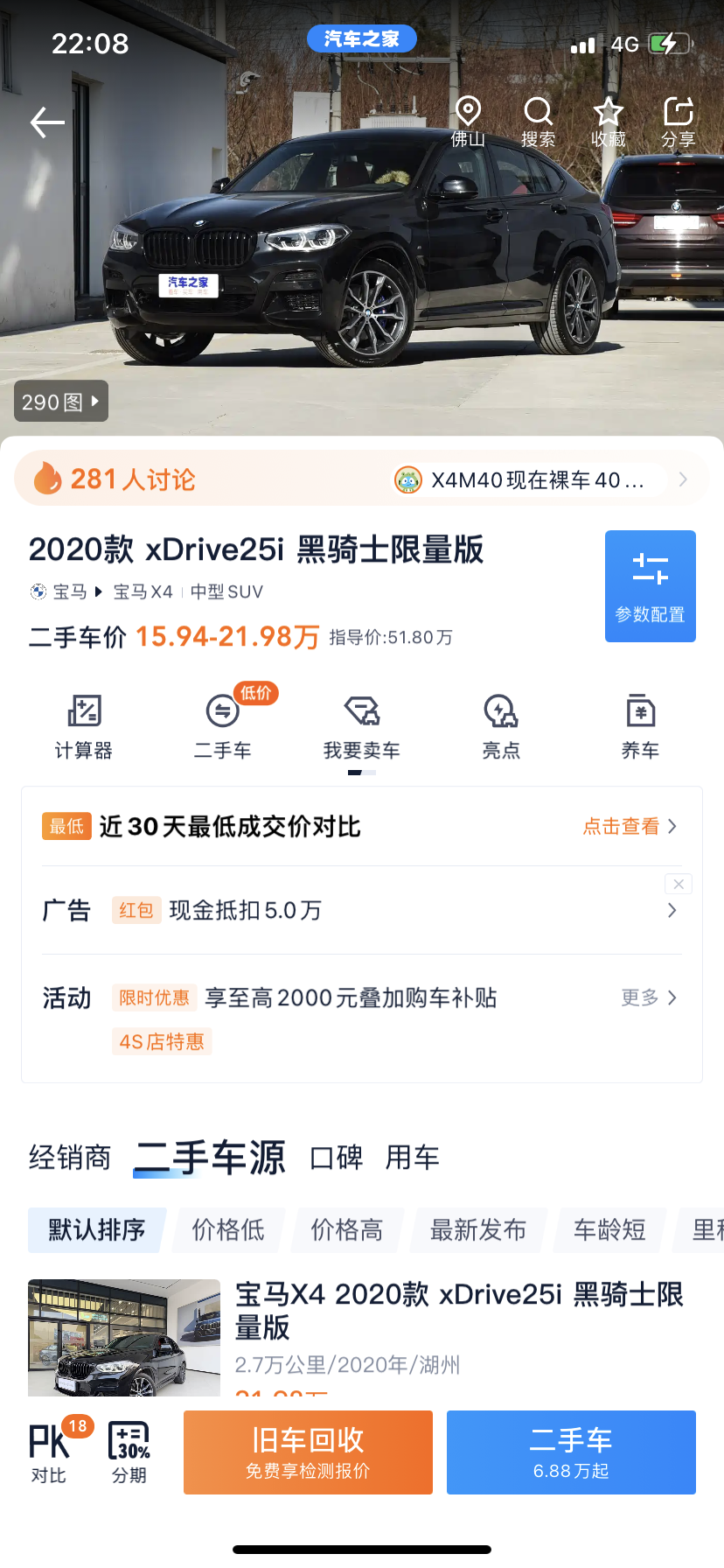Open the 281人讨论 discussion banner
Image resolution: width=724 pixels, height=1568 pixels.
(x=133, y=479)
